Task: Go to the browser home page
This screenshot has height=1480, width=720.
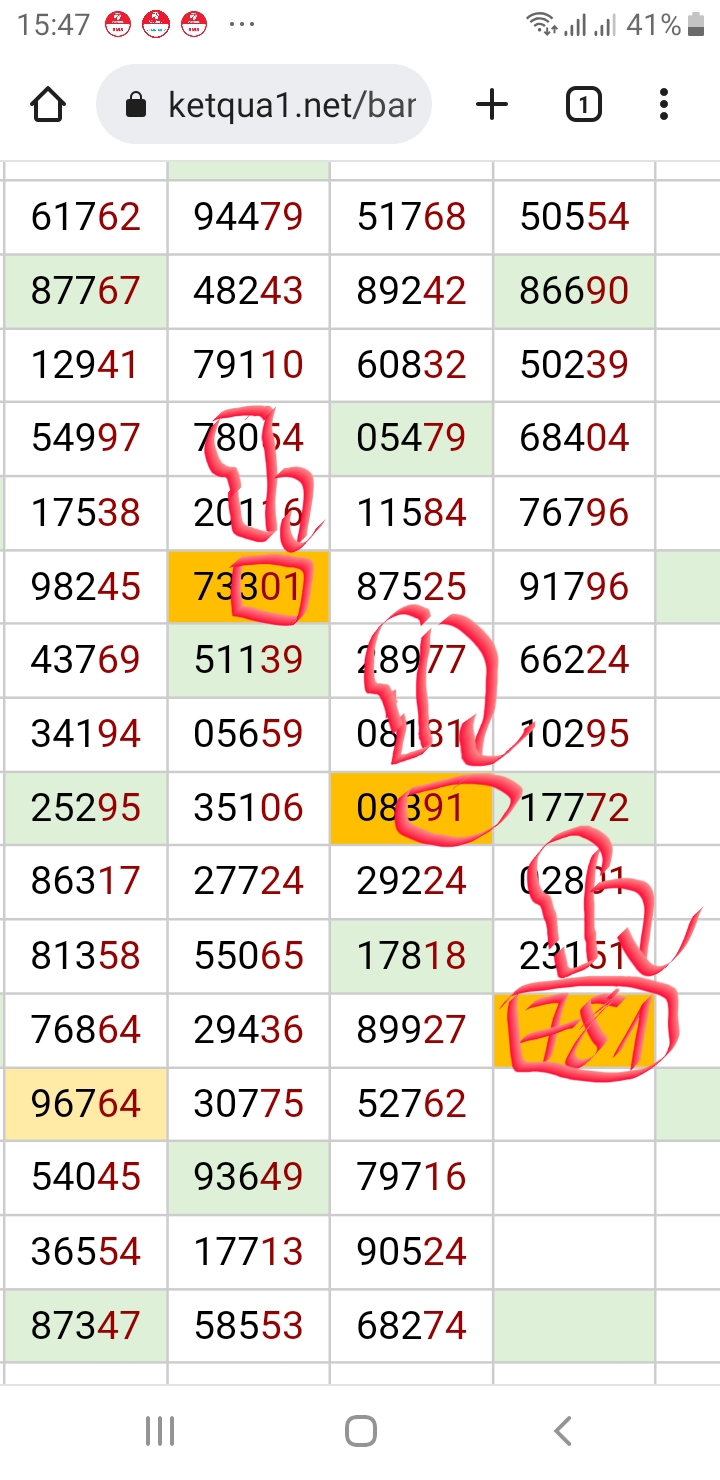Action: point(48,104)
